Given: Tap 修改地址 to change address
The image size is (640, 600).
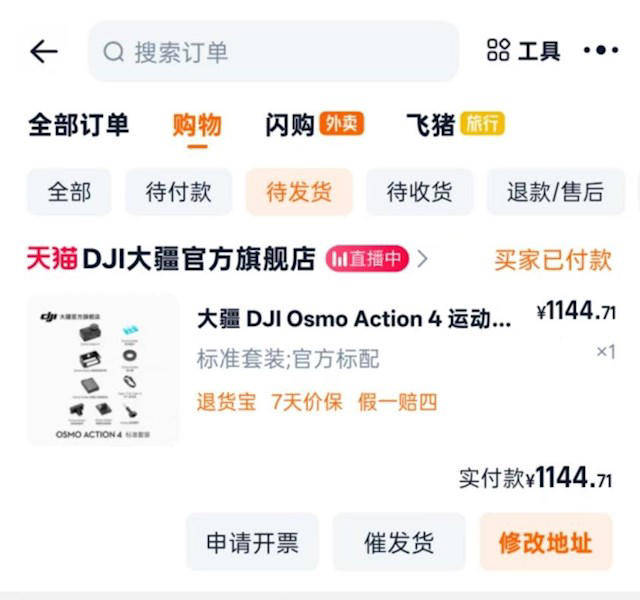Looking at the screenshot, I should pyautogui.click(x=545, y=543).
